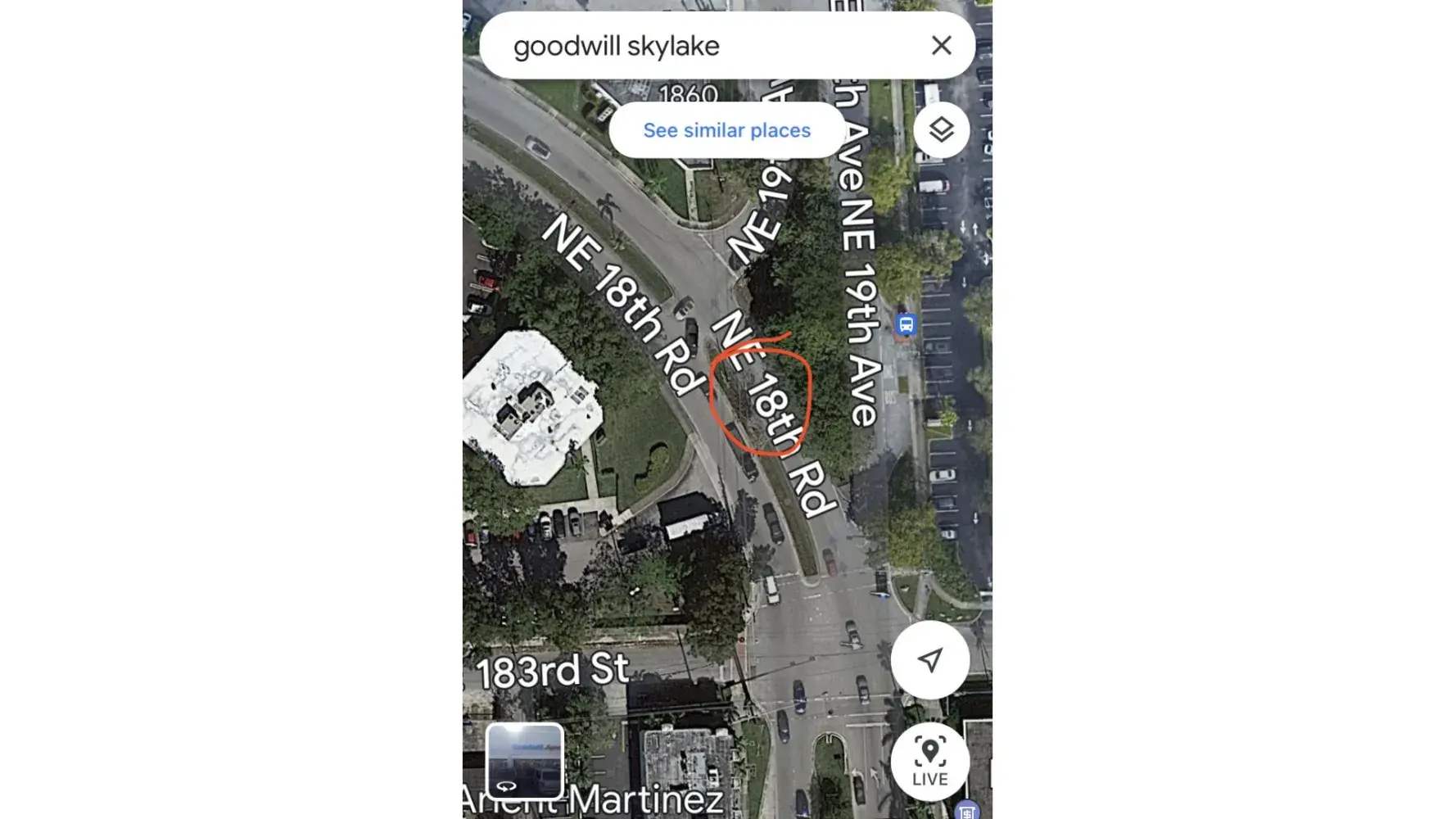Tap See similar places
Viewport: 1456px width, 819px height.
(x=726, y=130)
